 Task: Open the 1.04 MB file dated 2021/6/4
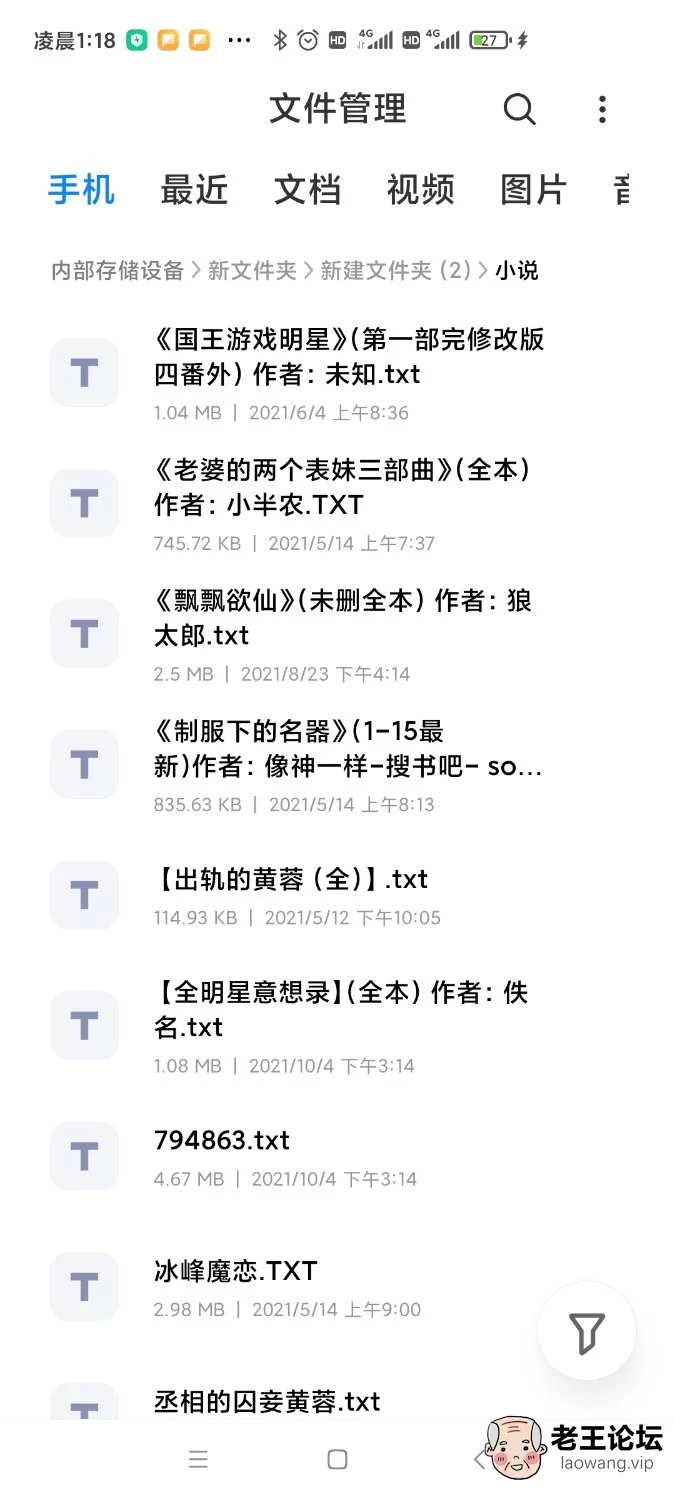tap(337, 373)
